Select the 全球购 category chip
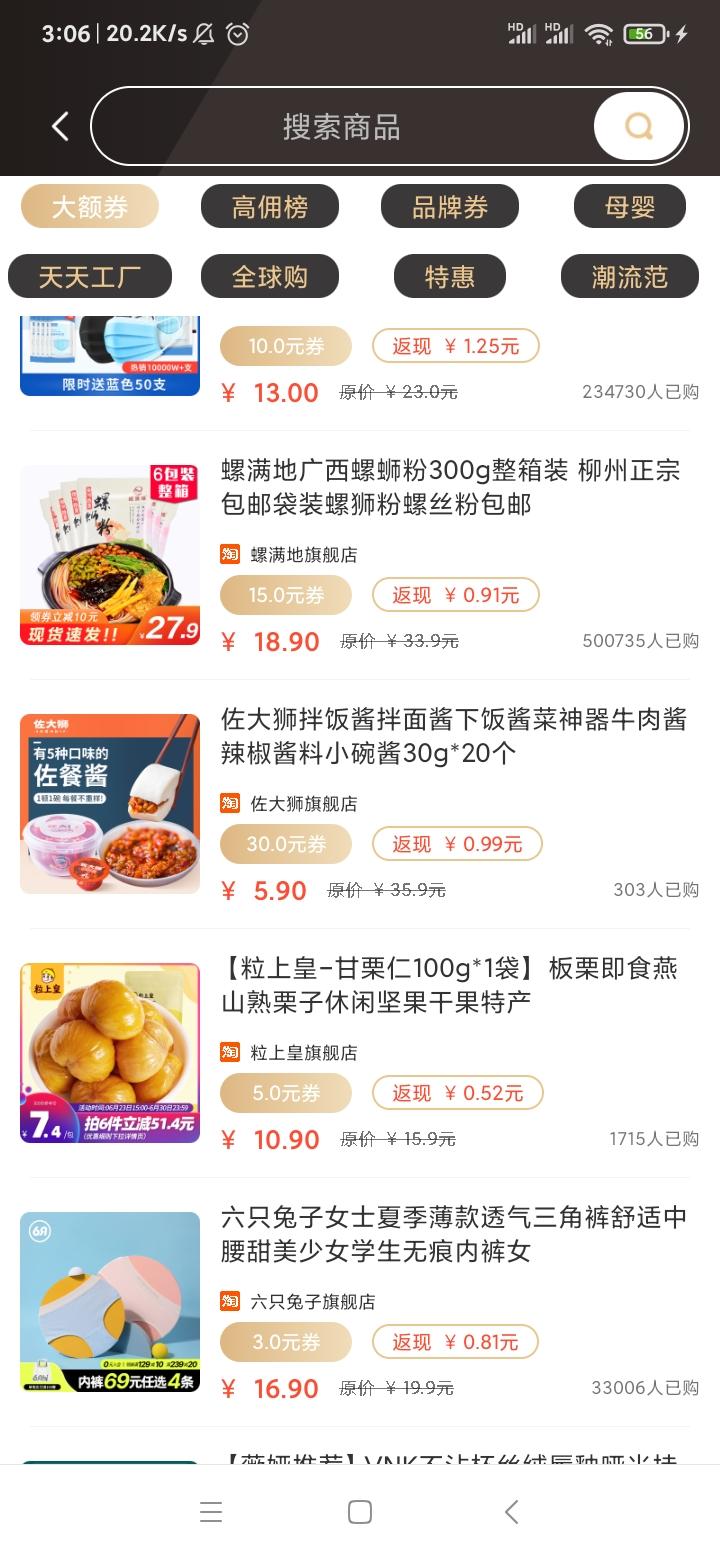 point(270,276)
